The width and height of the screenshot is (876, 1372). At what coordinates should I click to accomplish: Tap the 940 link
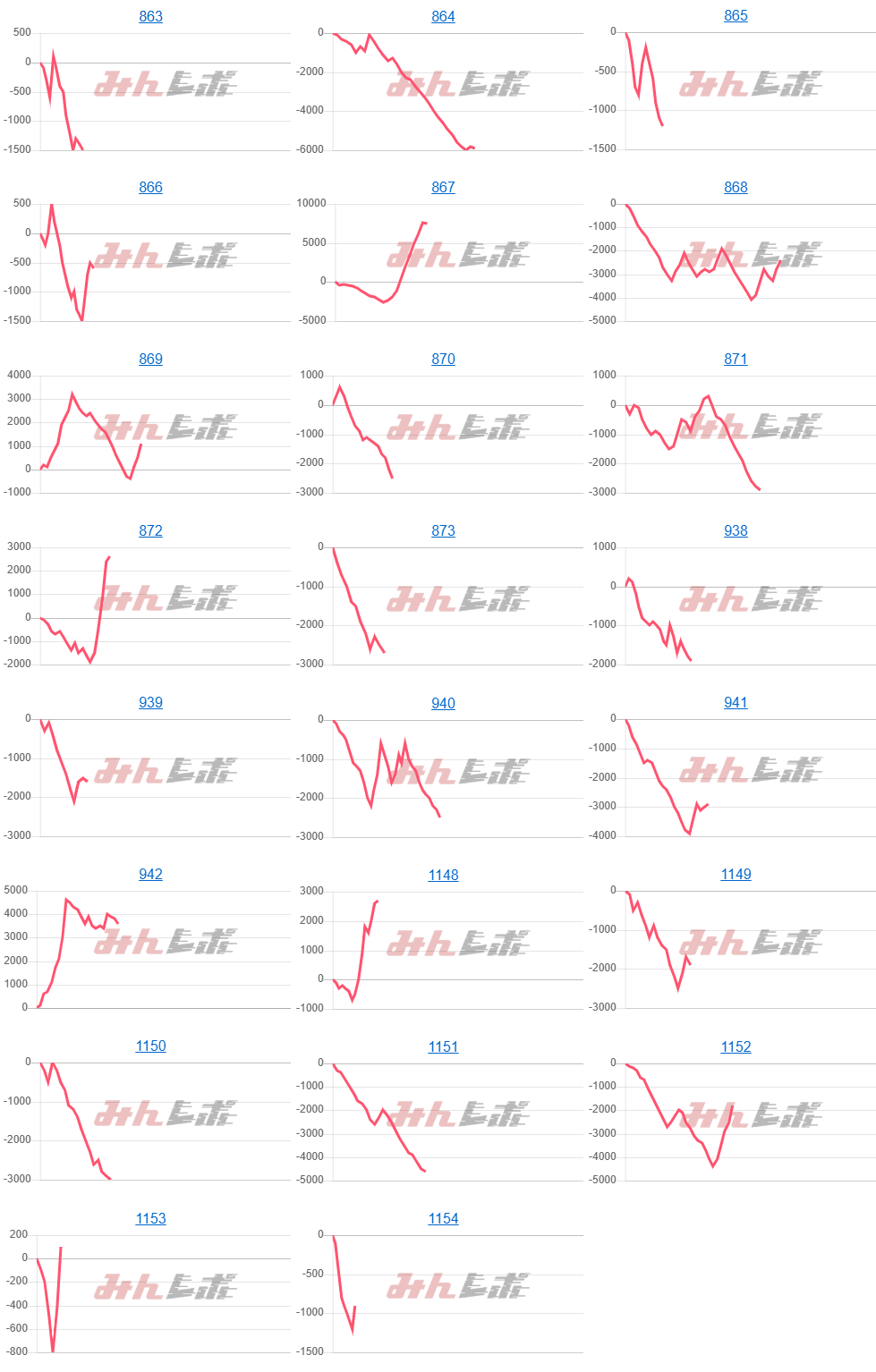(x=443, y=703)
